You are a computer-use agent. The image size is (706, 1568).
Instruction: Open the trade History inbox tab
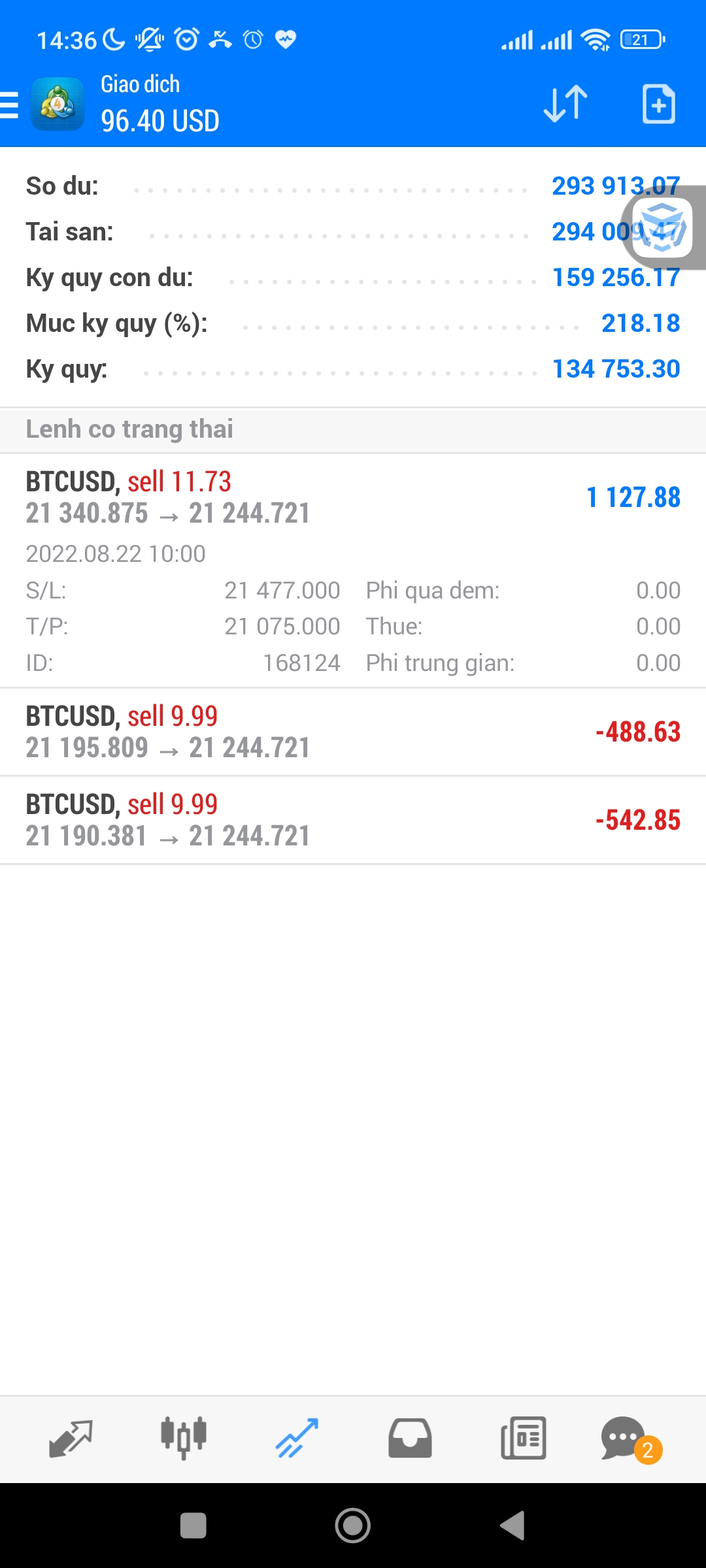click(410, 1439)
